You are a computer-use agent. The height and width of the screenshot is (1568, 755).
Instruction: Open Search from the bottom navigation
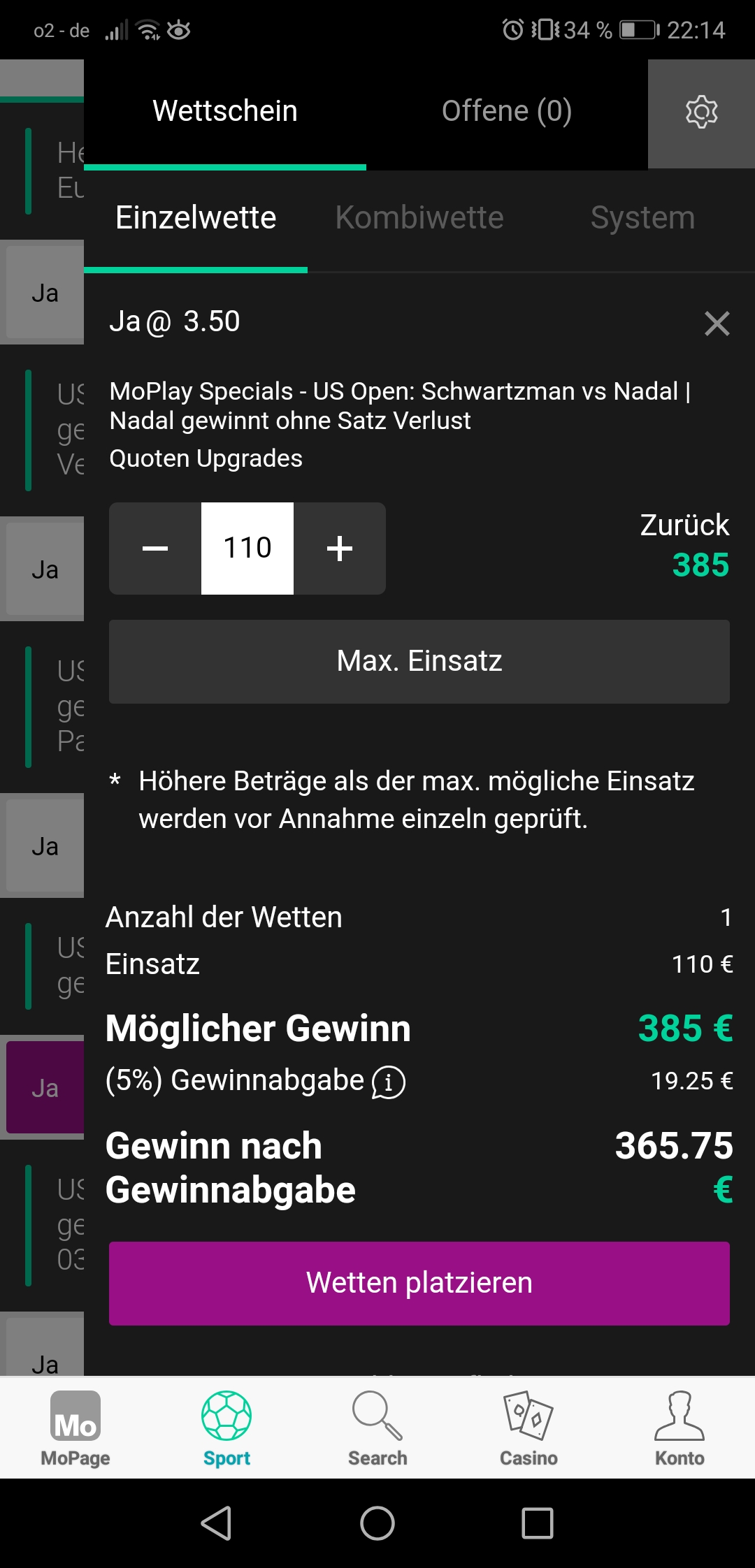377,1428
